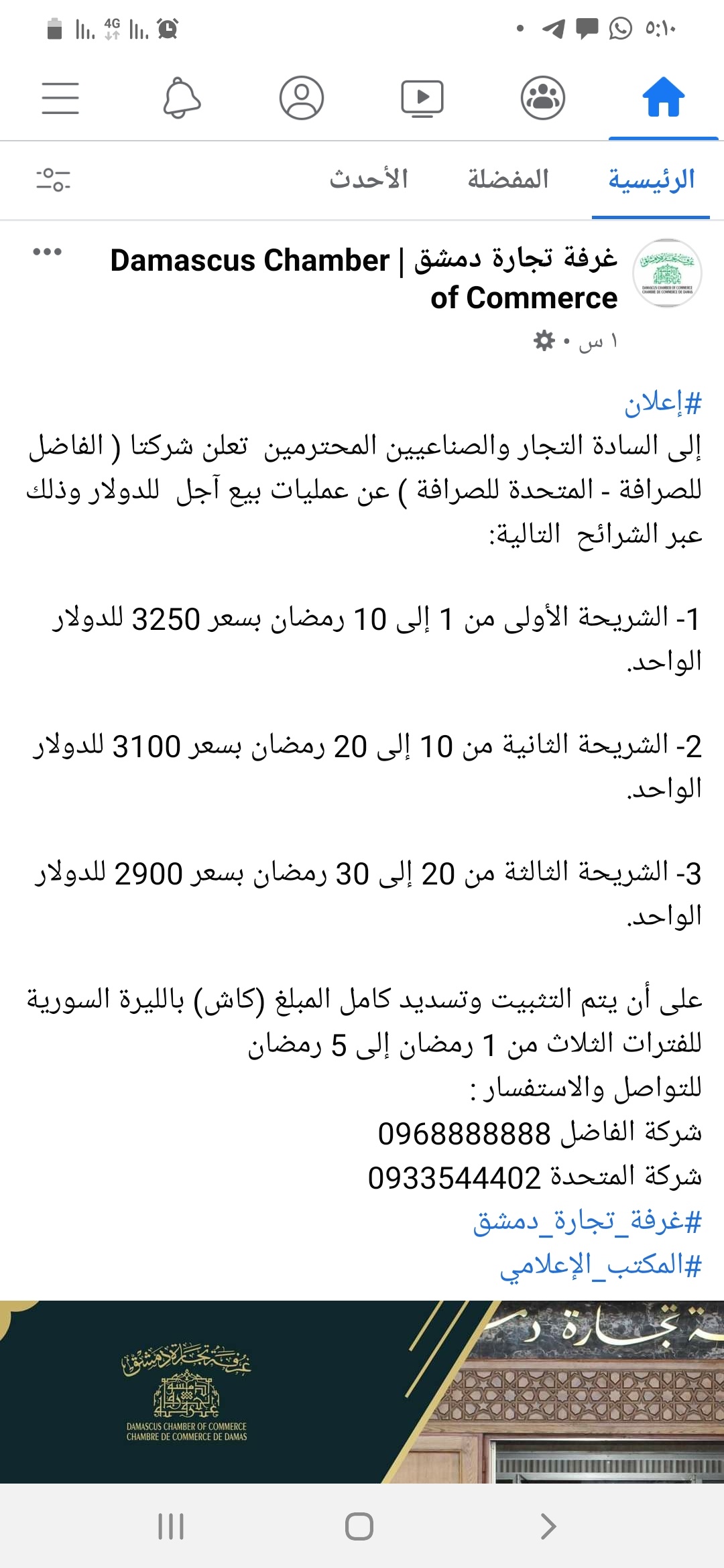Open the hamburger menu
This screenshot has width=724, height=1568.
[x=60, y=98]
